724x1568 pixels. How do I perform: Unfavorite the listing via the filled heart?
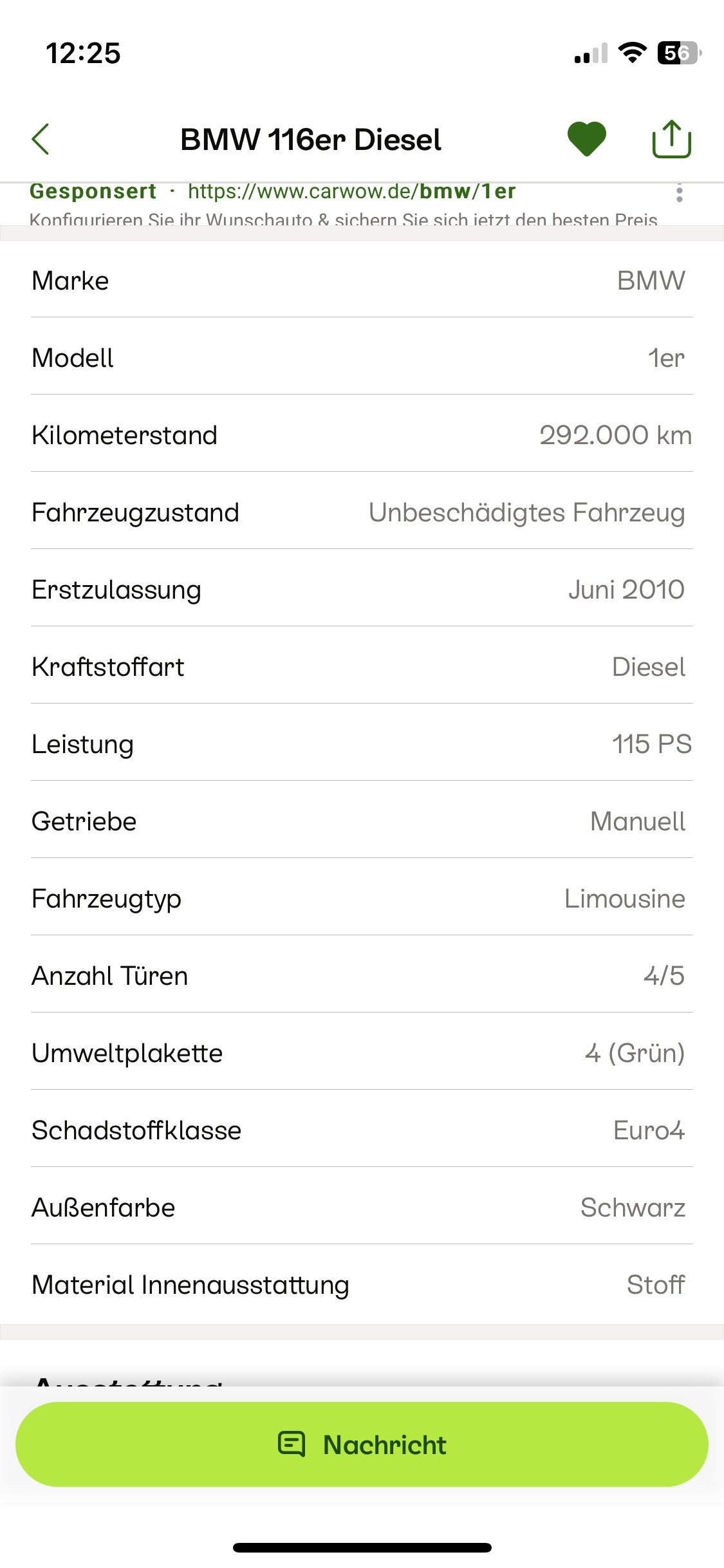tap(588, 138)
